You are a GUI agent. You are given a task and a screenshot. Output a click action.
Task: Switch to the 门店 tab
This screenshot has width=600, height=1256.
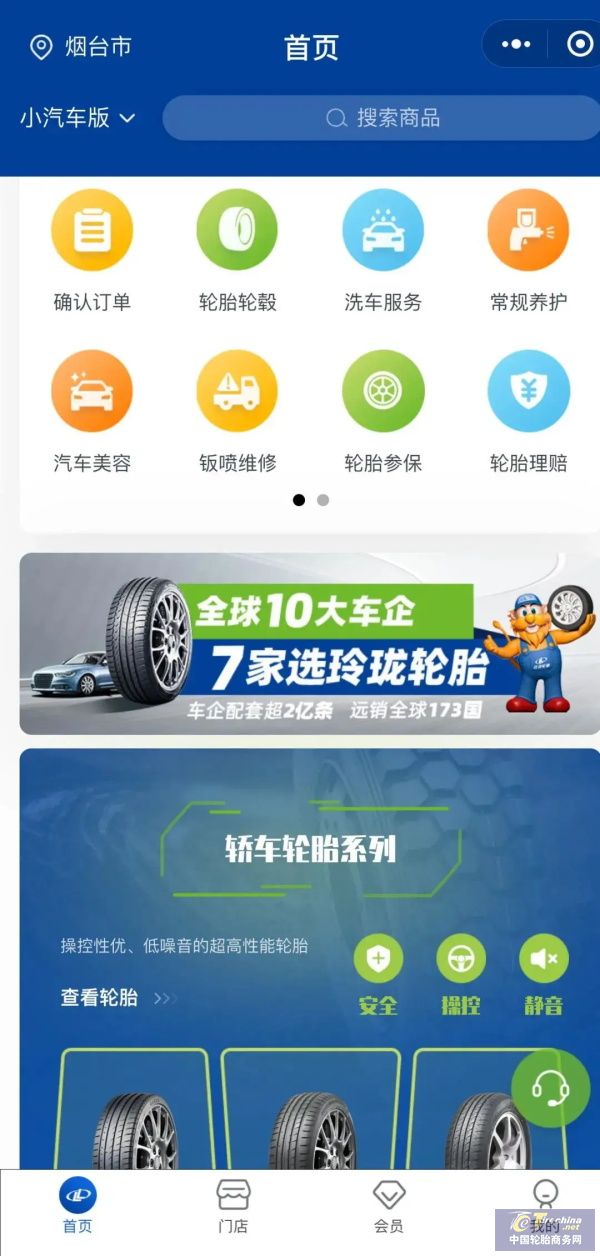pos(233,1205)
